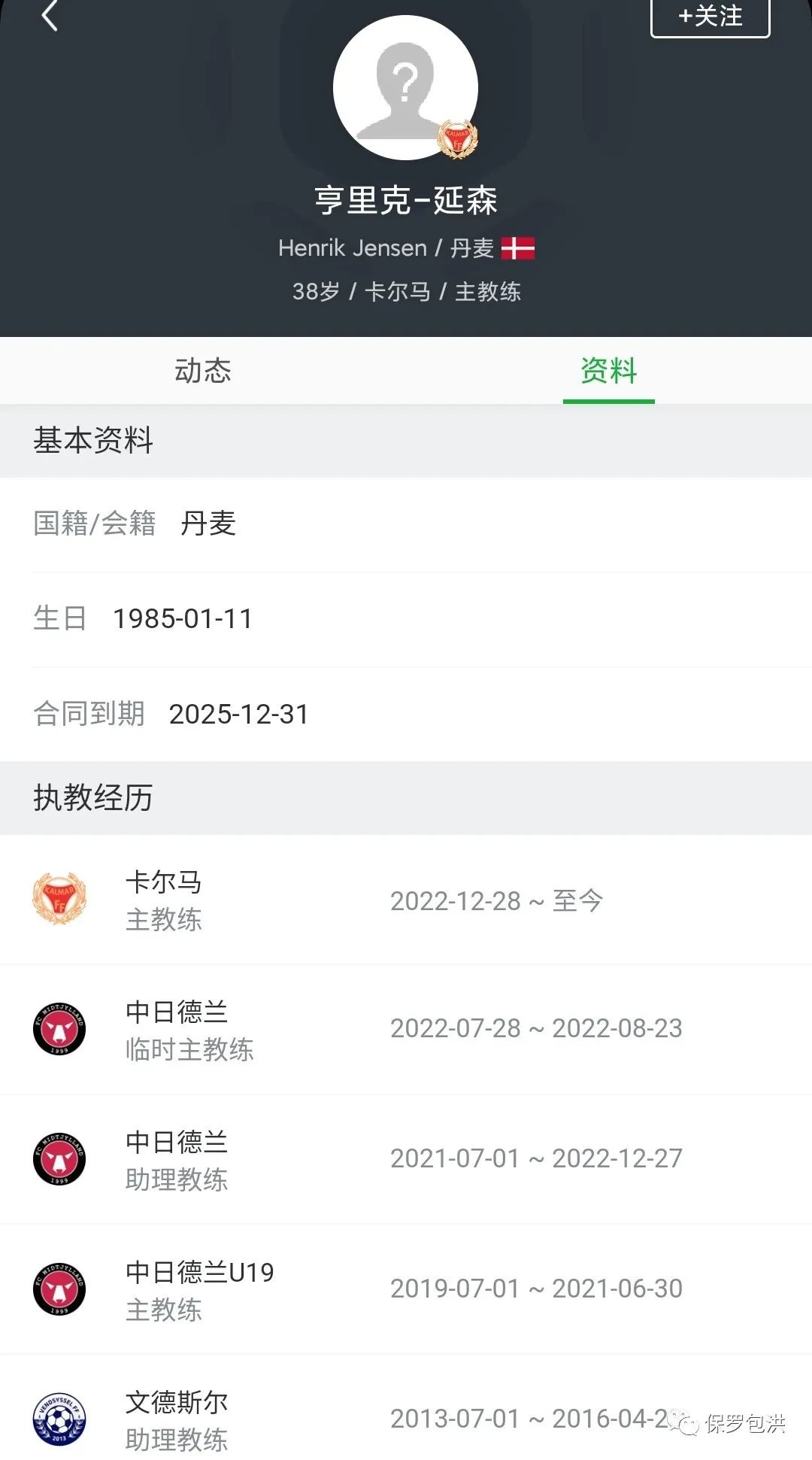This screenshot has height=1460, width=812.
Task: Switch to the 资料 tab
Action: pyautogui.click(x=609, y=370)
